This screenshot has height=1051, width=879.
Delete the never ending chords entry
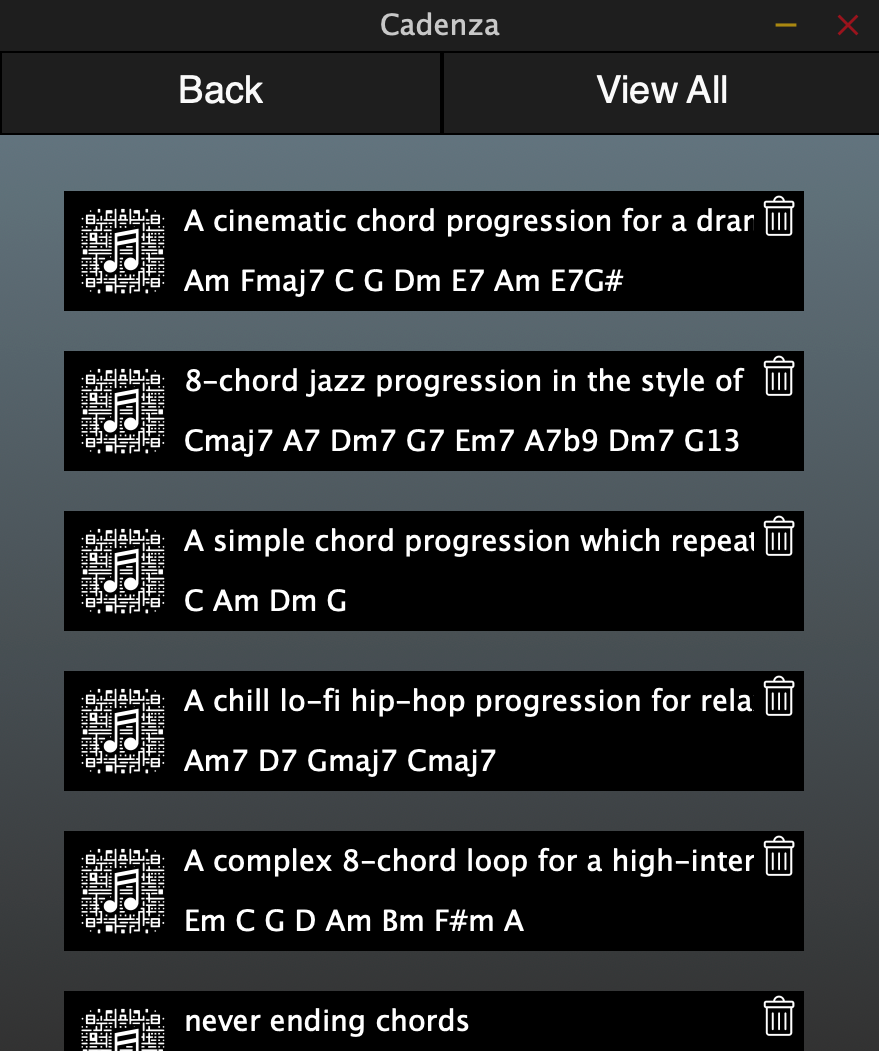pos(778,1017)
